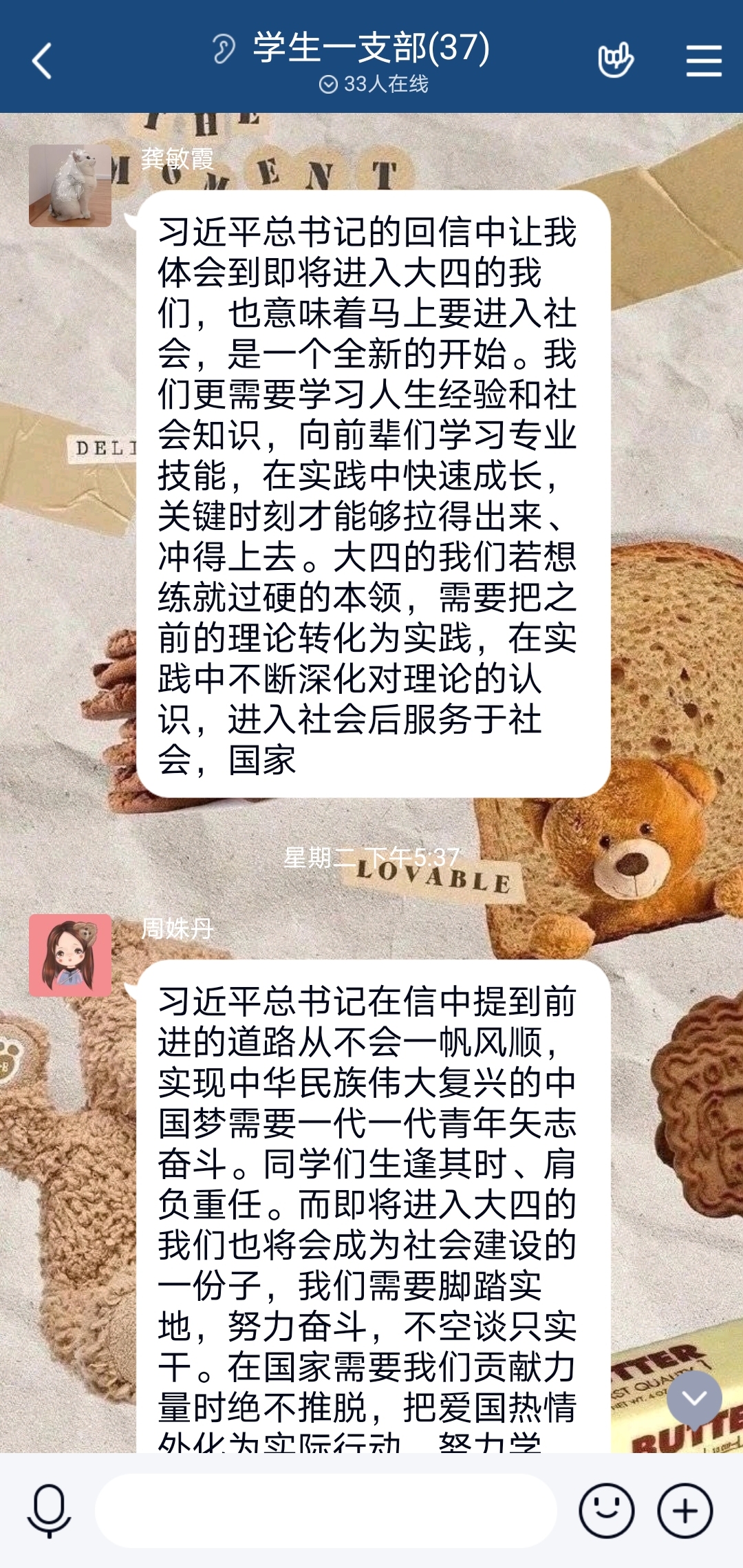Image resolution: width=743 pixels, height=1568 pixels.
Task: Jump to latest messages with down arrow
Action: [x=694, y=1398]
